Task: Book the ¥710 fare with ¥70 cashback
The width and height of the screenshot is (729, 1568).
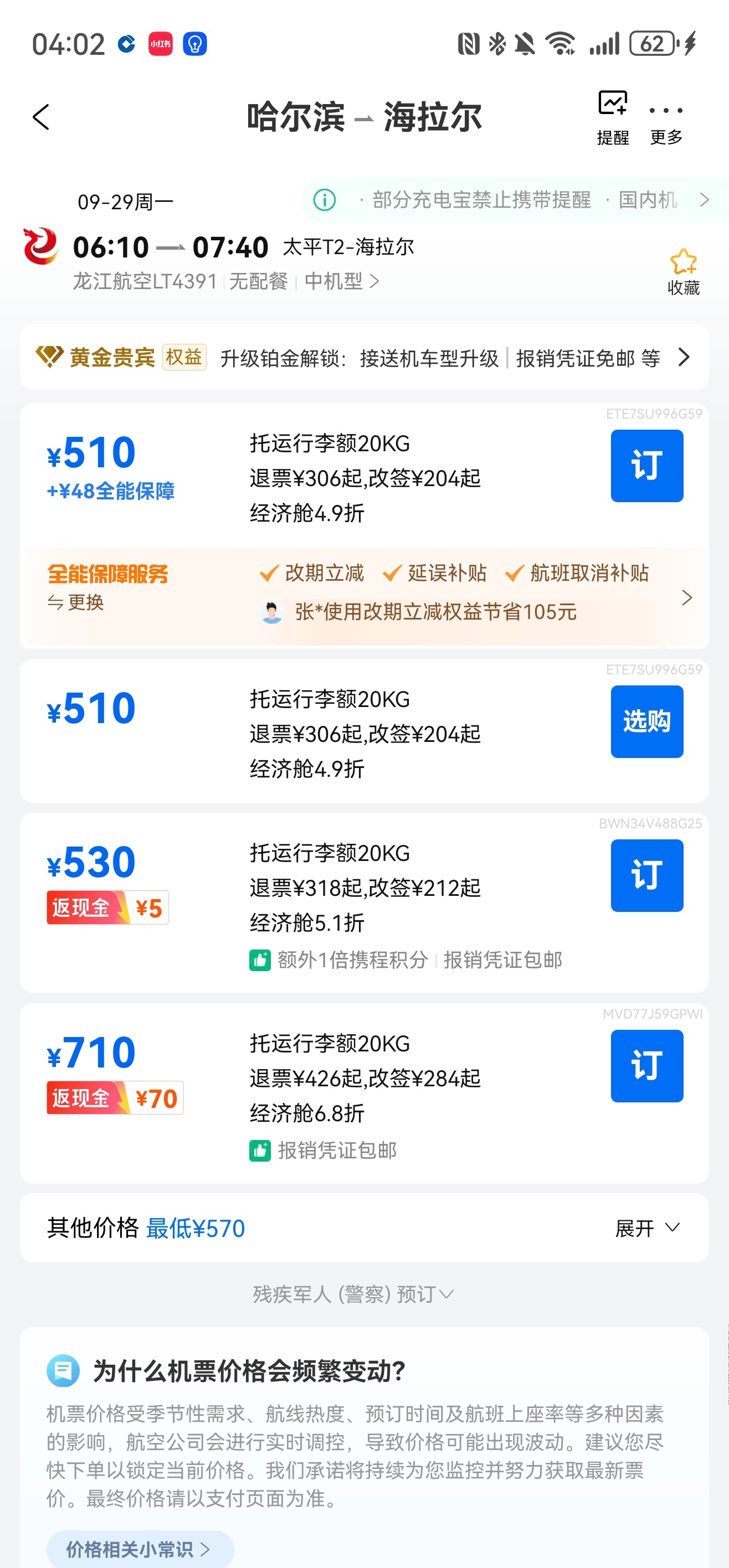Action: click(x=646, y=1066)
